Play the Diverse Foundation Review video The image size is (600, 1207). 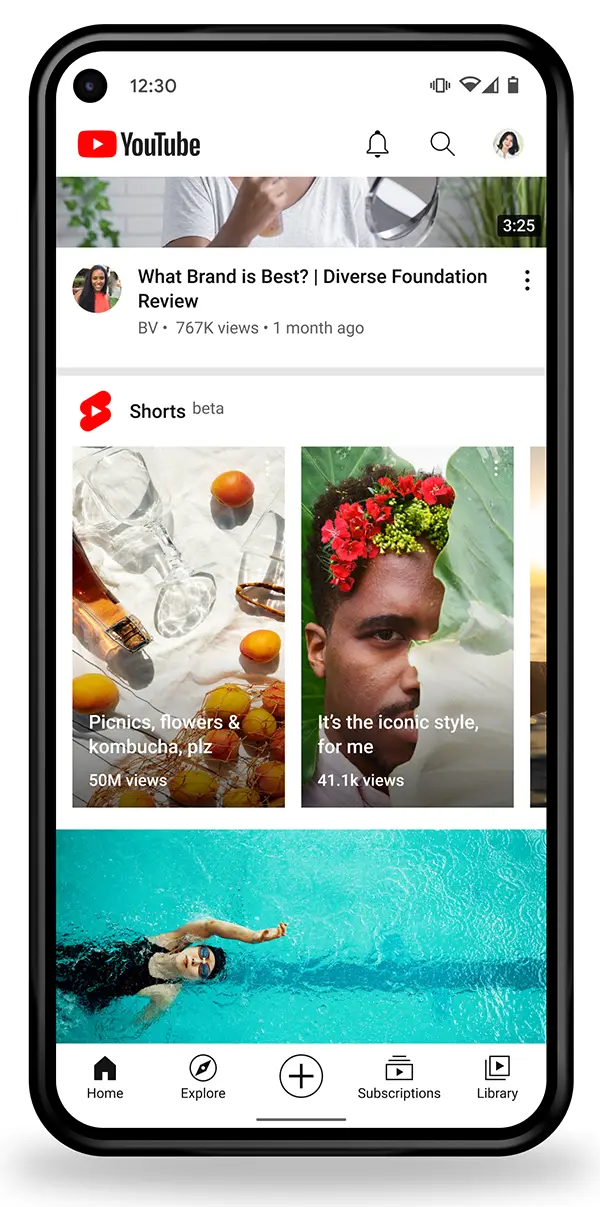pos(300,212)
